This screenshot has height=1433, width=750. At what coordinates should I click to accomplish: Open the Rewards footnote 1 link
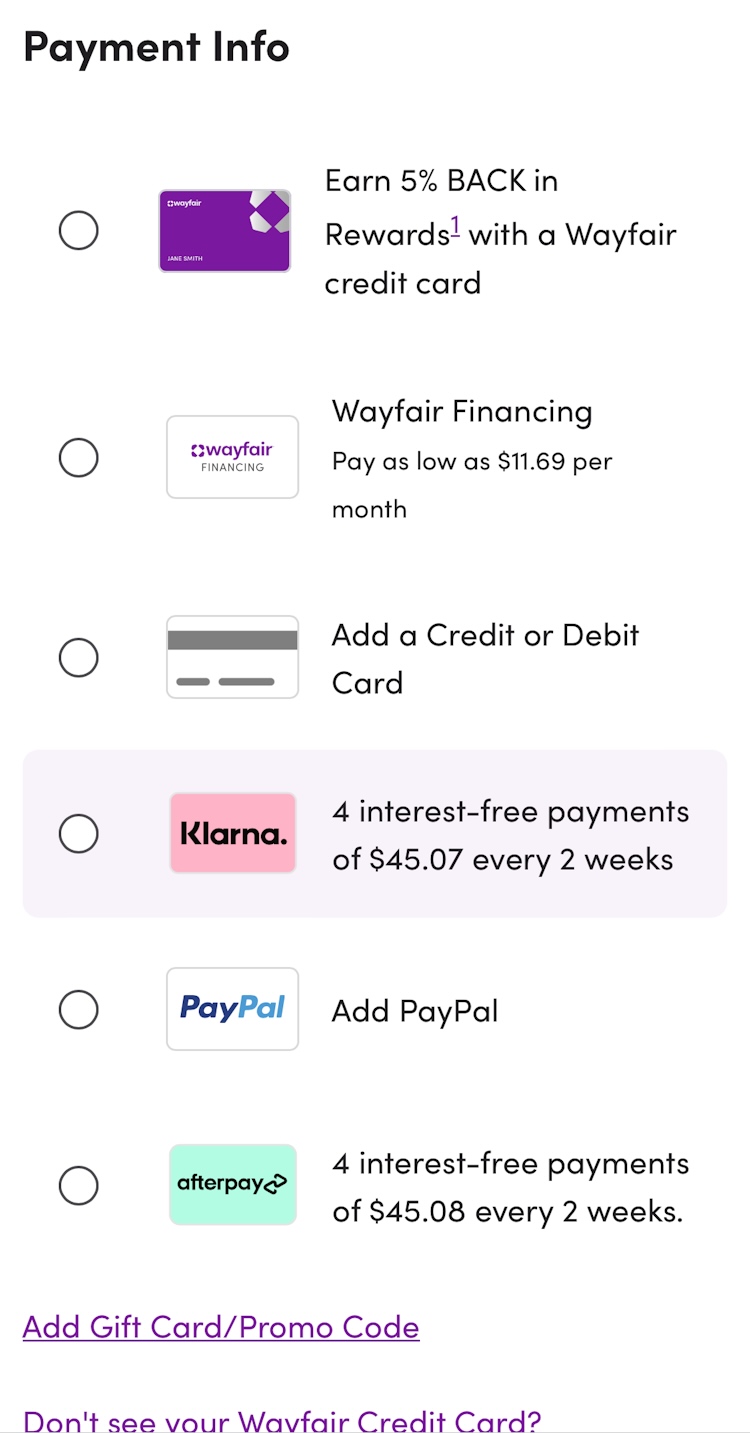coord(455,229)
